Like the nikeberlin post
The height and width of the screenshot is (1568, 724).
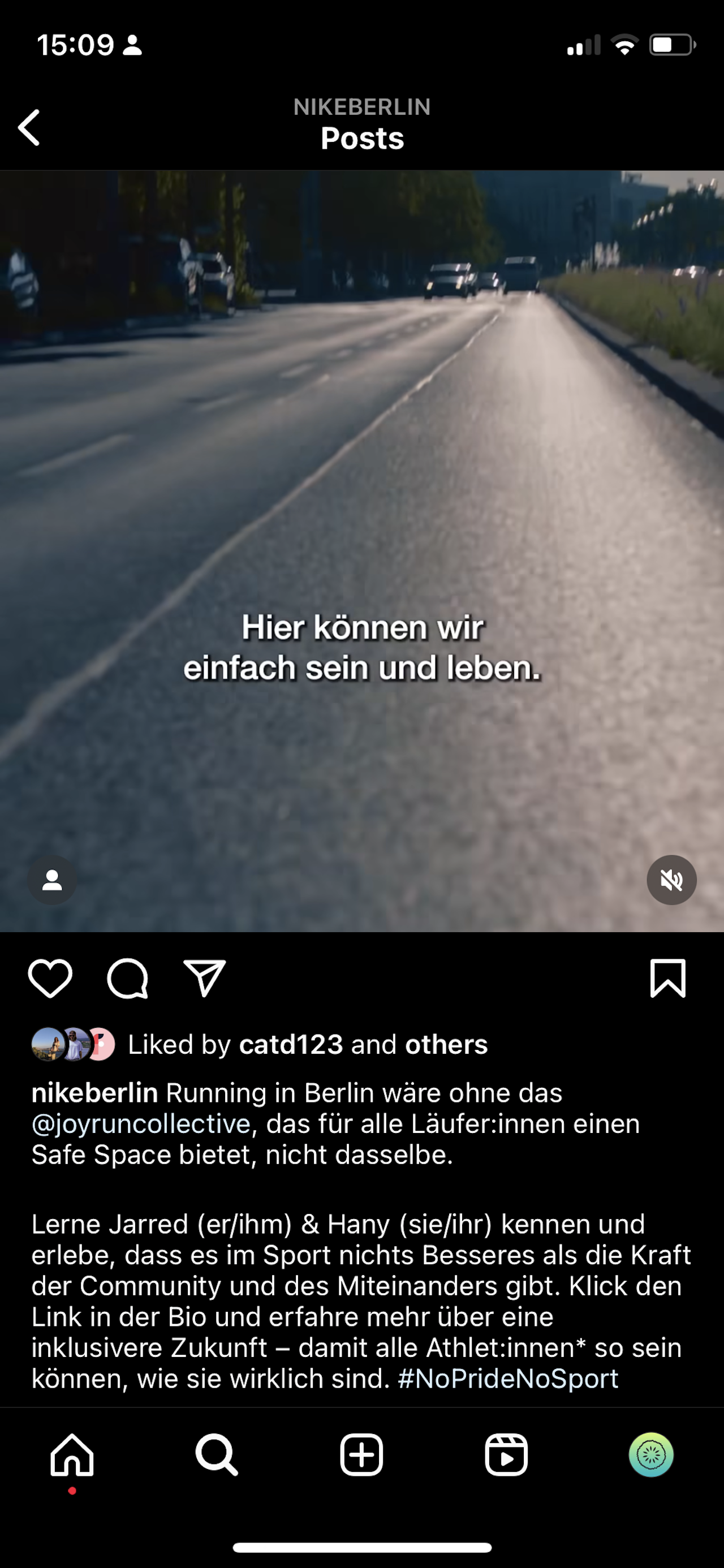click(50, 979)
